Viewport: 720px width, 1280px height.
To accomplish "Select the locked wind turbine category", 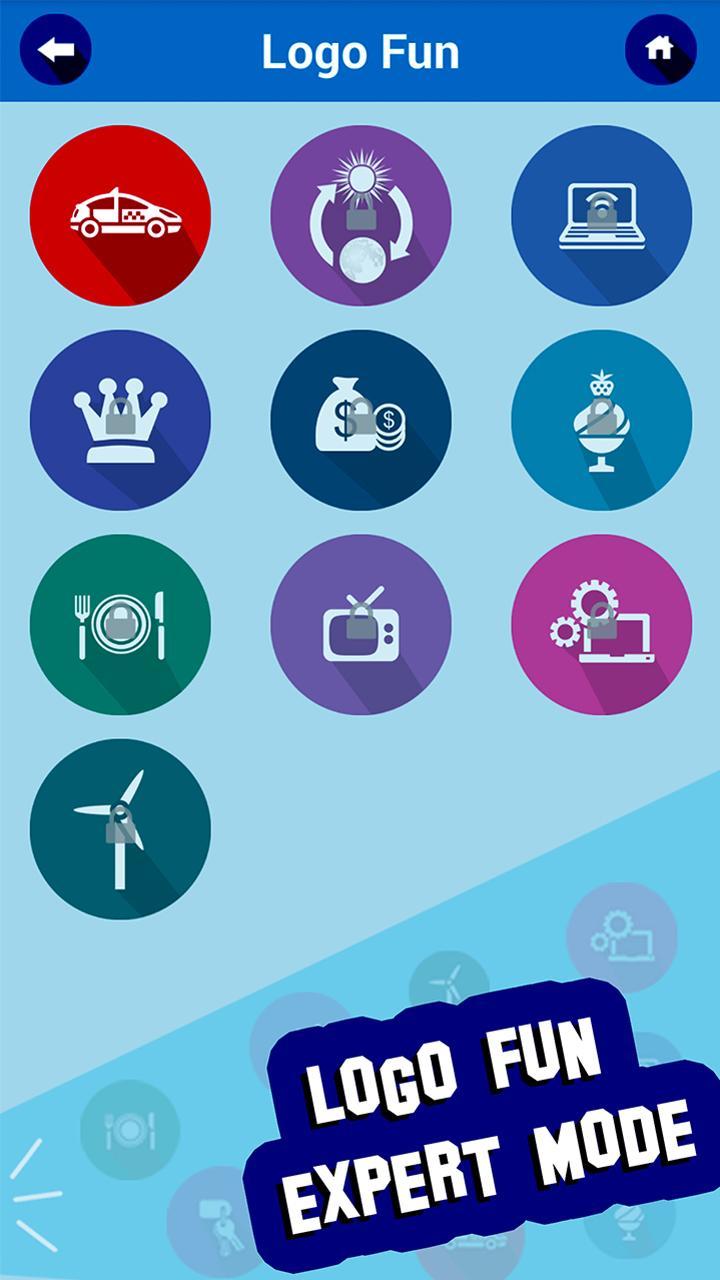I will [x=120, y=829].
